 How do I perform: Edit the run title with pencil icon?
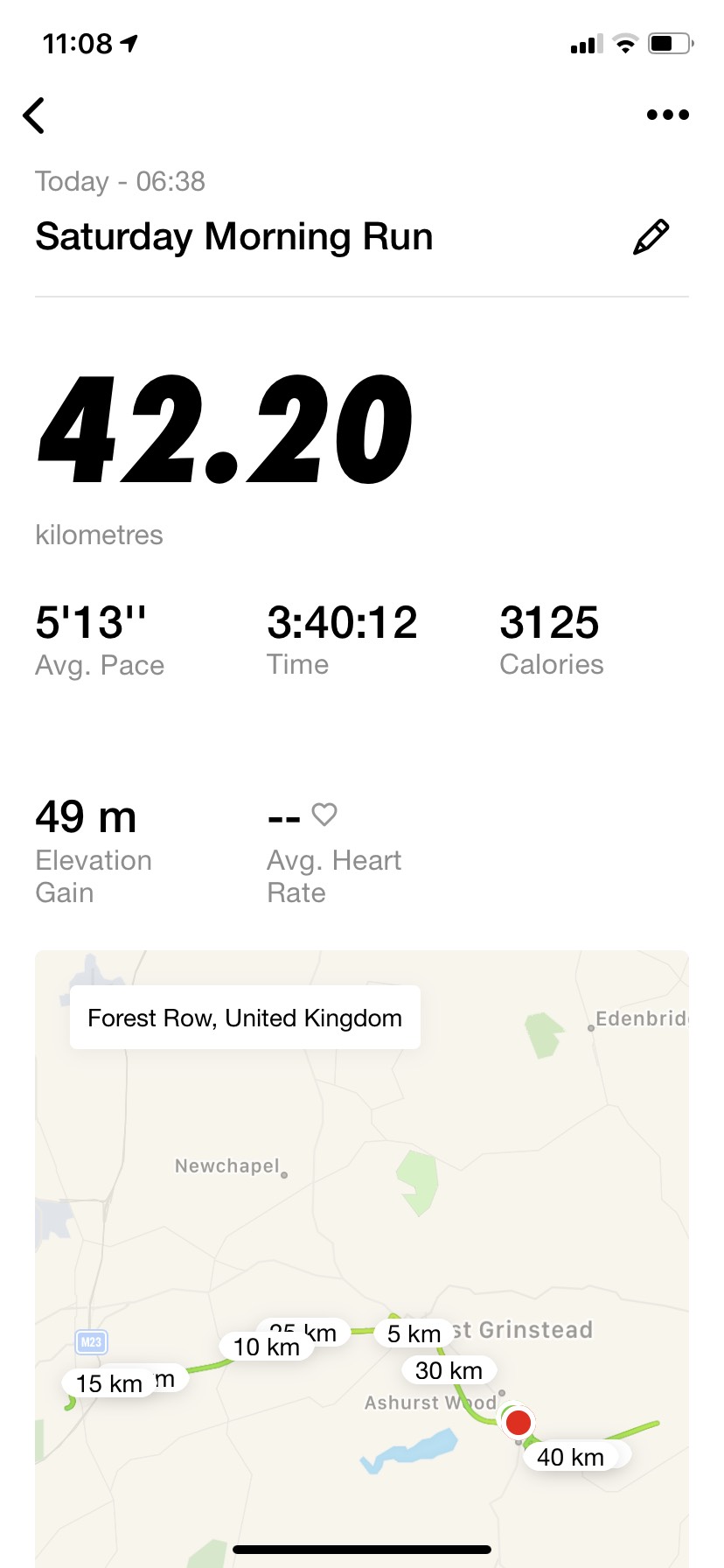651,237
